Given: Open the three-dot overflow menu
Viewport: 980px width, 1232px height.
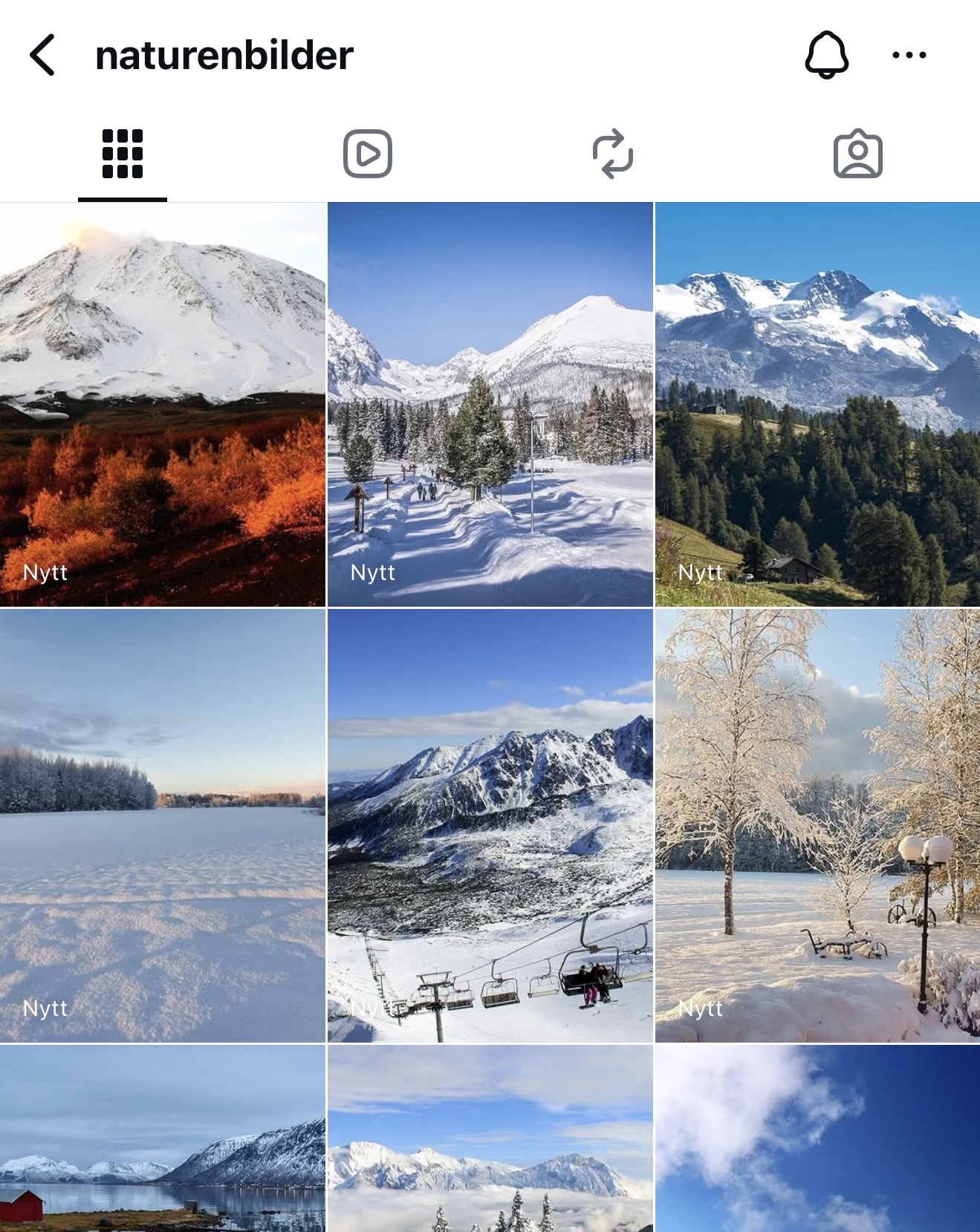Looking at the screenshot, I should (x=909, y=55).
